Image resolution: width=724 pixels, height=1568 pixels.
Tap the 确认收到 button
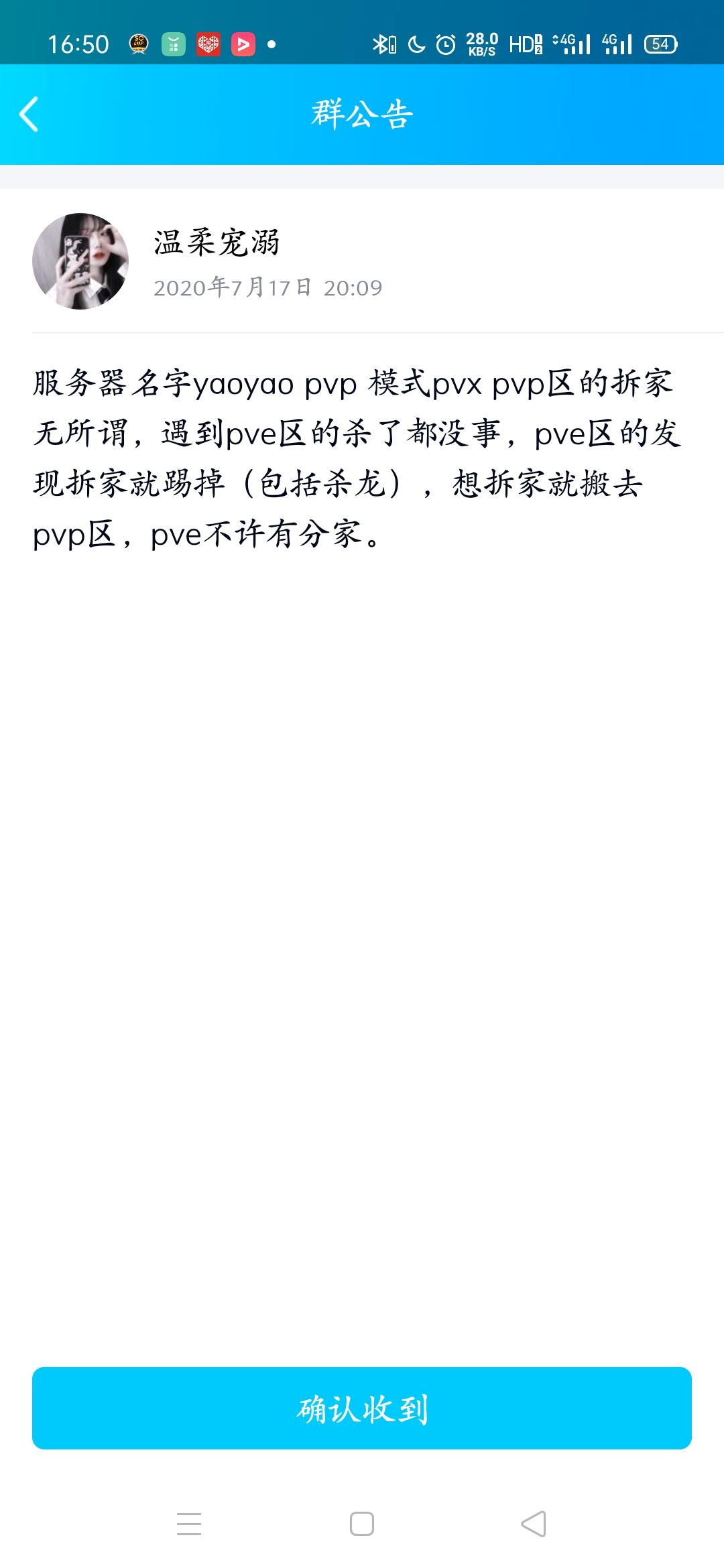click(362, 1408)
